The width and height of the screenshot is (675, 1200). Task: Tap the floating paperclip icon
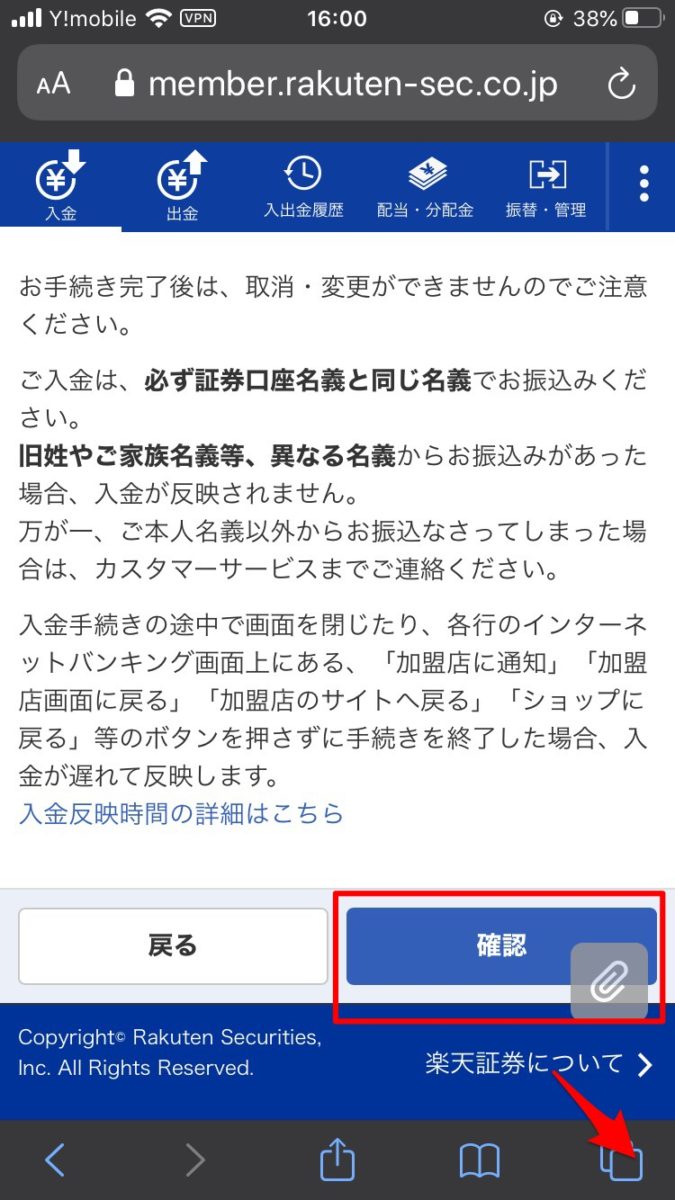(x=608, y=982)
